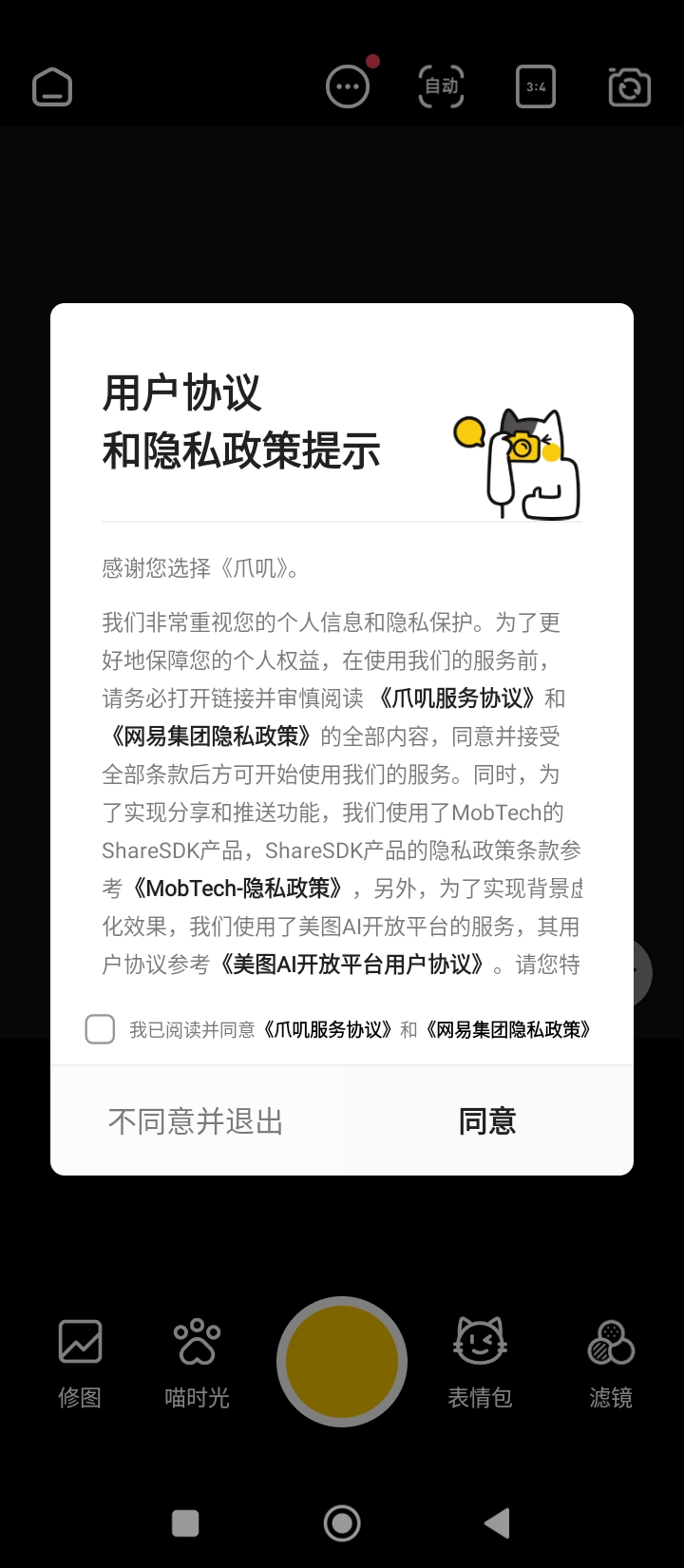
Task: Open 《网易集团隐私政策》 beside the checkbox
Action: 508,1030
